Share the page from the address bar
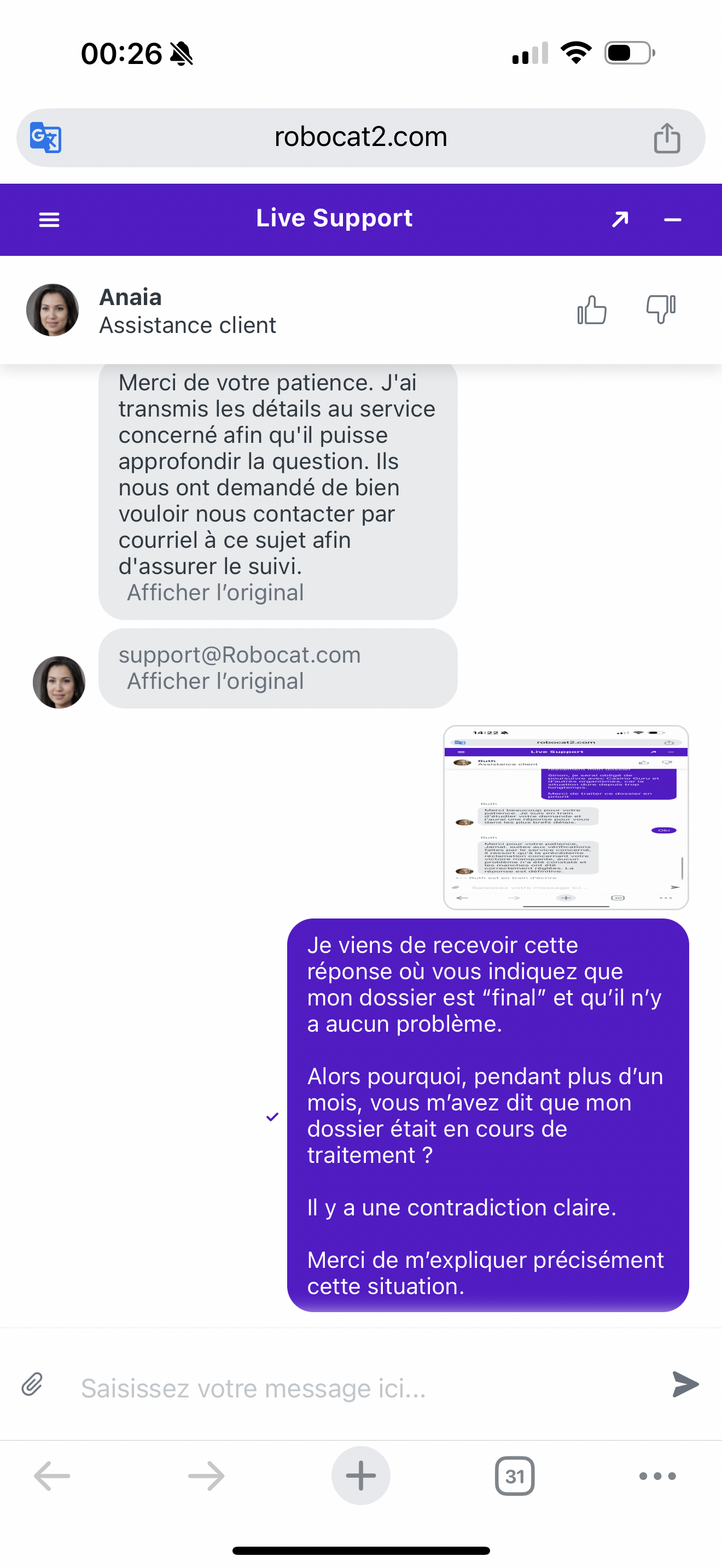Screen dimensions: 722x1568 (x=667, y=138)
